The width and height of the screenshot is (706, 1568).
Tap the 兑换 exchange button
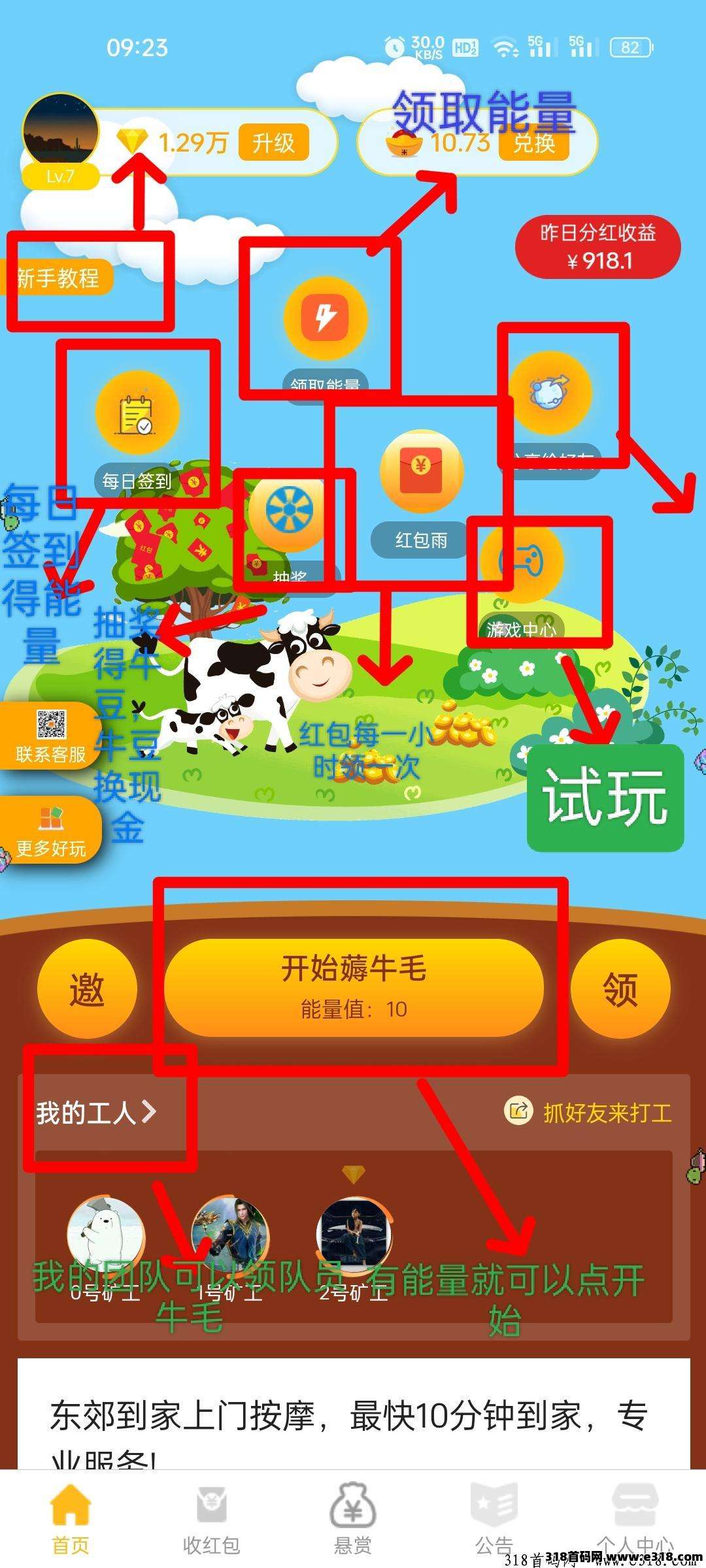[x=533, y=143]
